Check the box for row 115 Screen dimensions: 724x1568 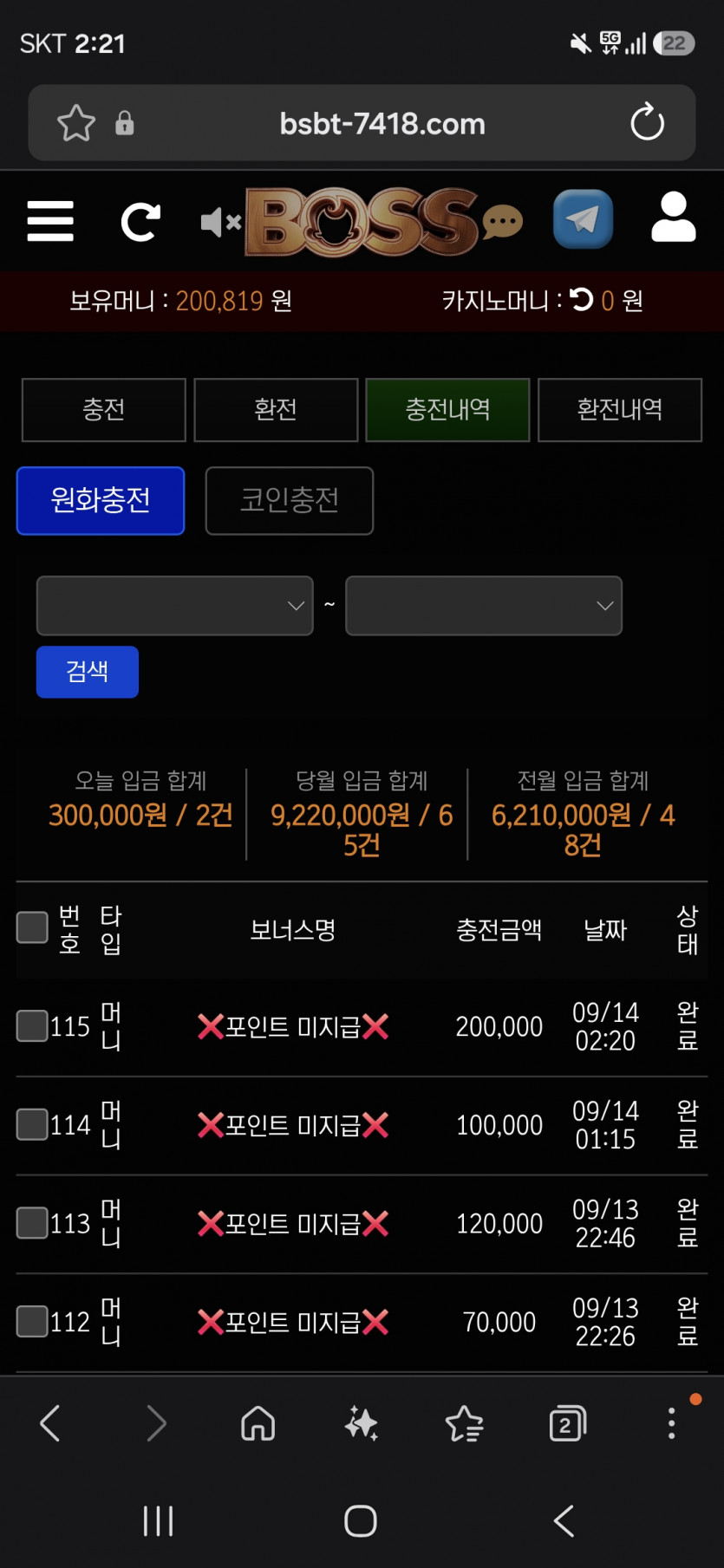click(32, 1026)
